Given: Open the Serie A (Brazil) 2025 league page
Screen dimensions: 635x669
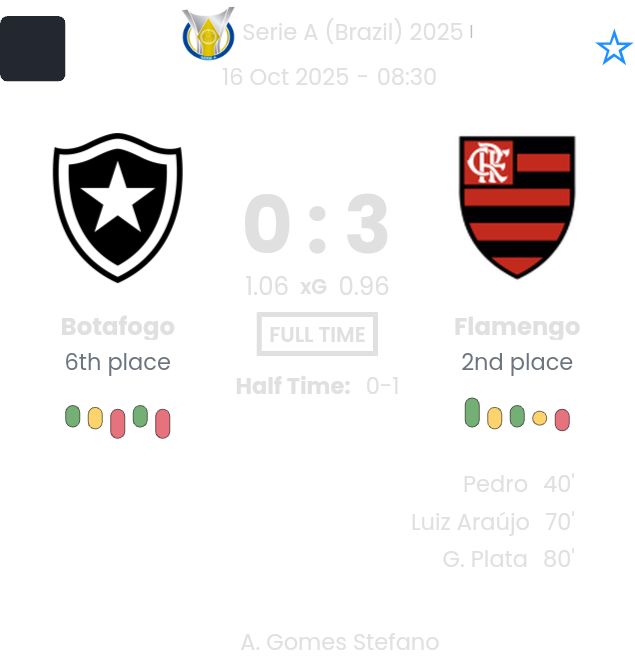Looking at the screenshot, I should point(352,32).
